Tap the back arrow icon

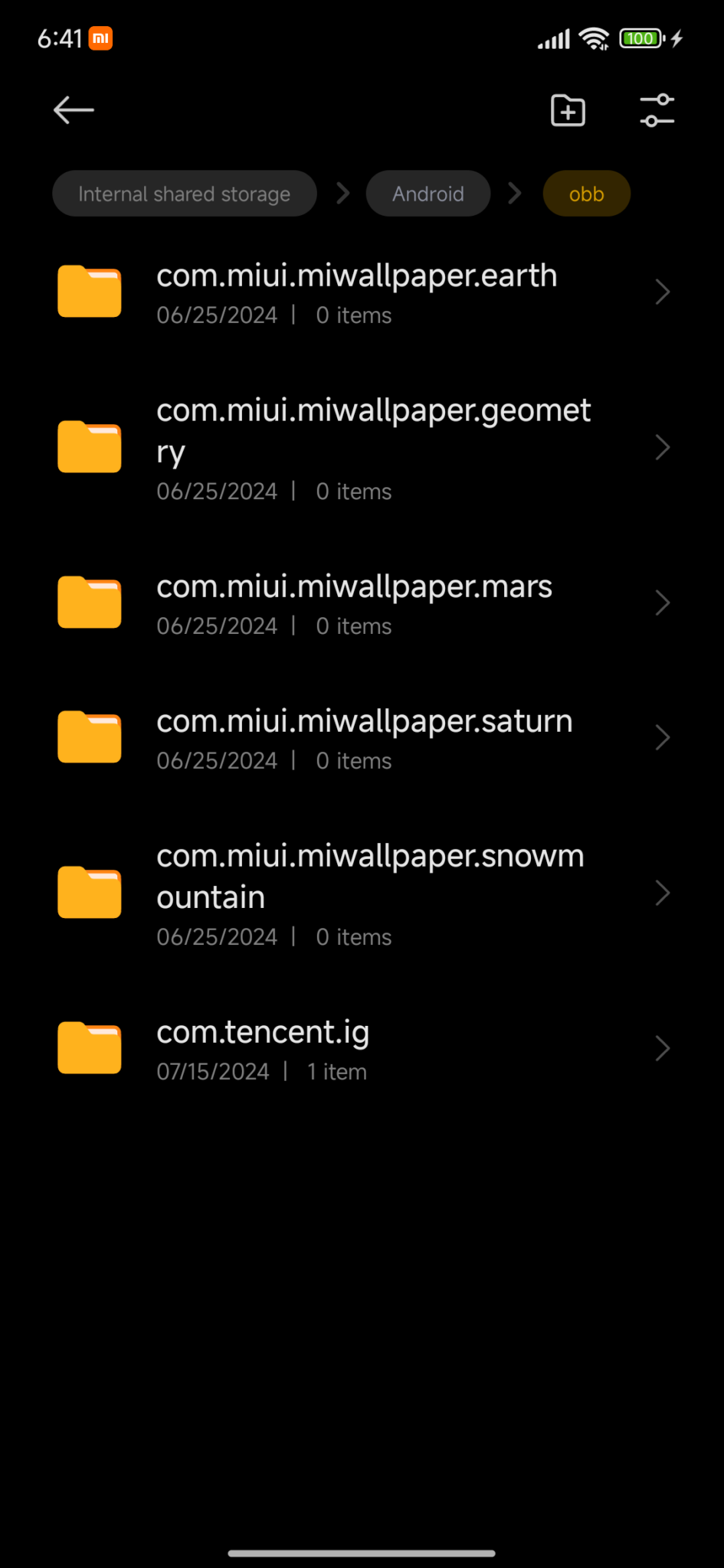coord(73,110)
